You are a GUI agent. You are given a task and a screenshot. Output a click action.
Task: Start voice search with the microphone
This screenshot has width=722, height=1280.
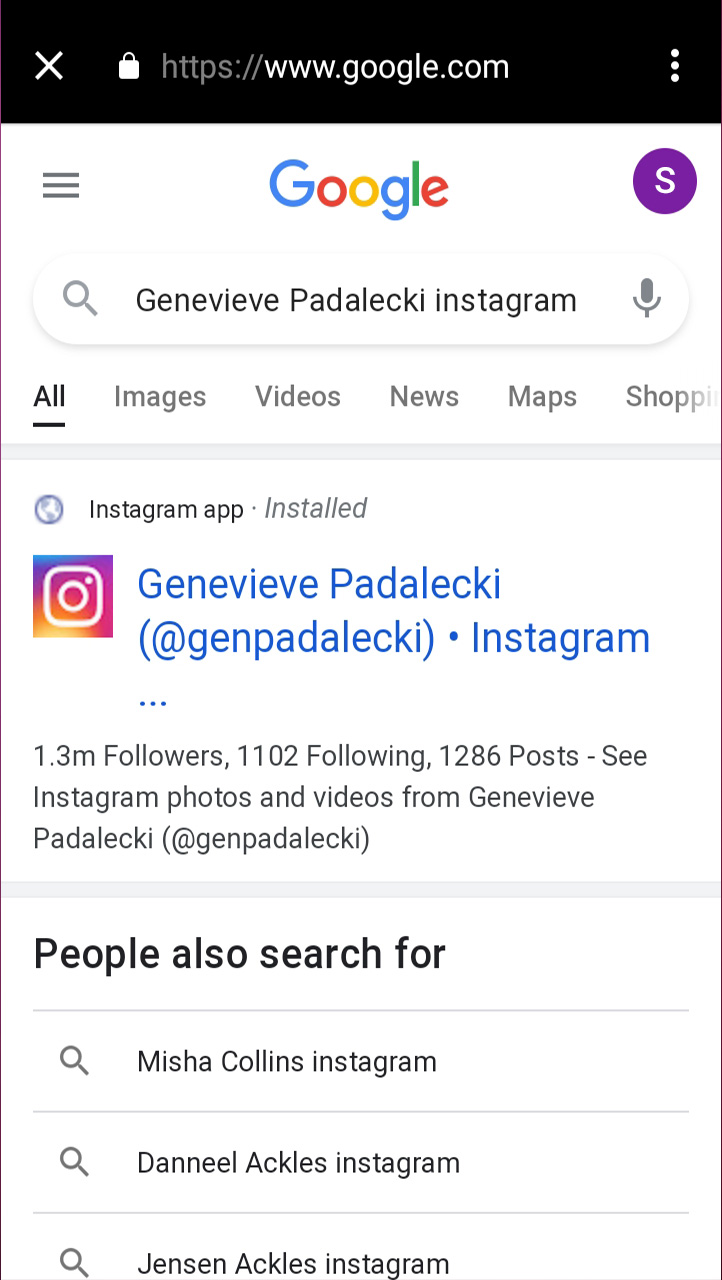coord(647,299)
